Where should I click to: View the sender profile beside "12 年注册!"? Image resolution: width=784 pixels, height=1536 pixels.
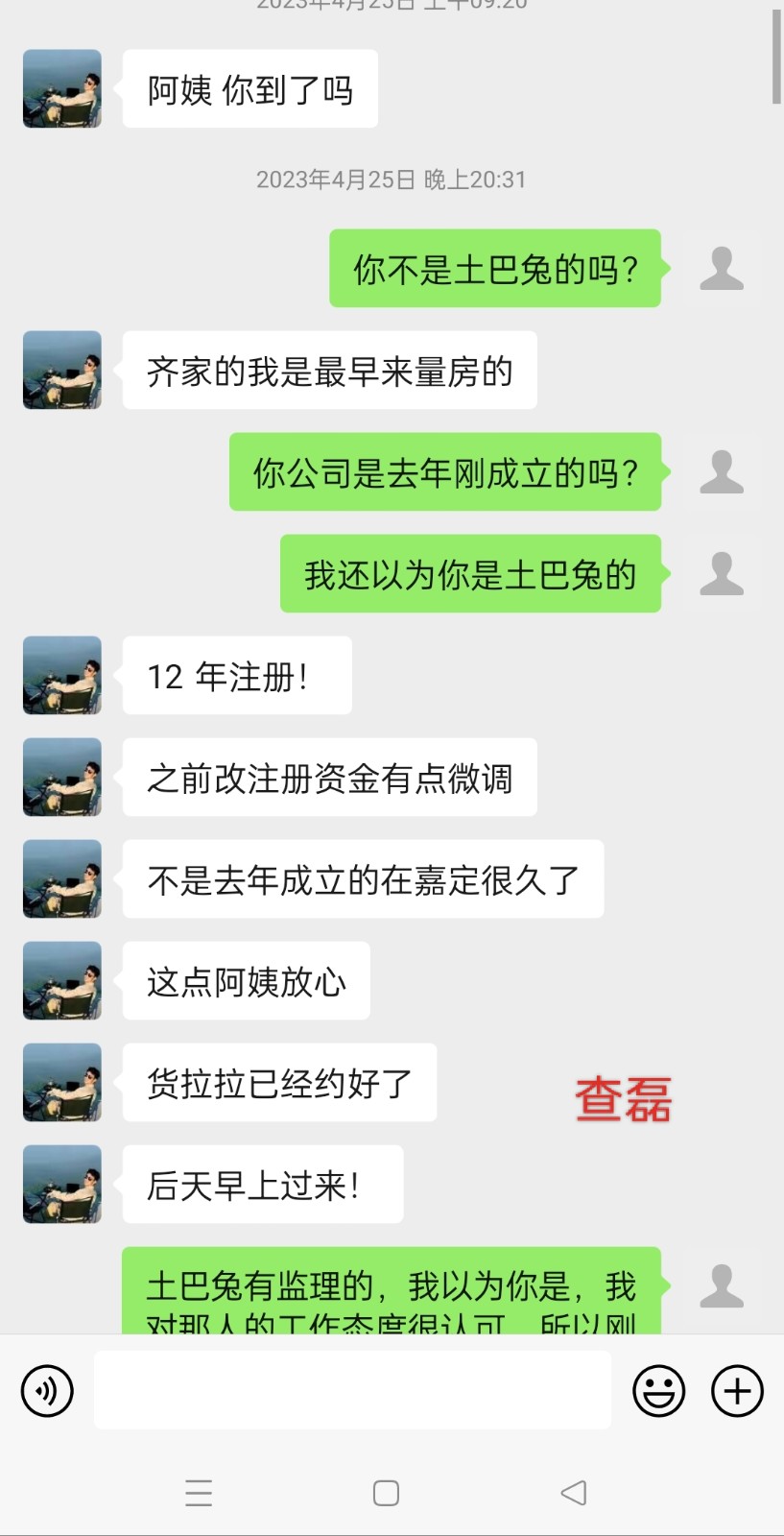click(62, 676)
